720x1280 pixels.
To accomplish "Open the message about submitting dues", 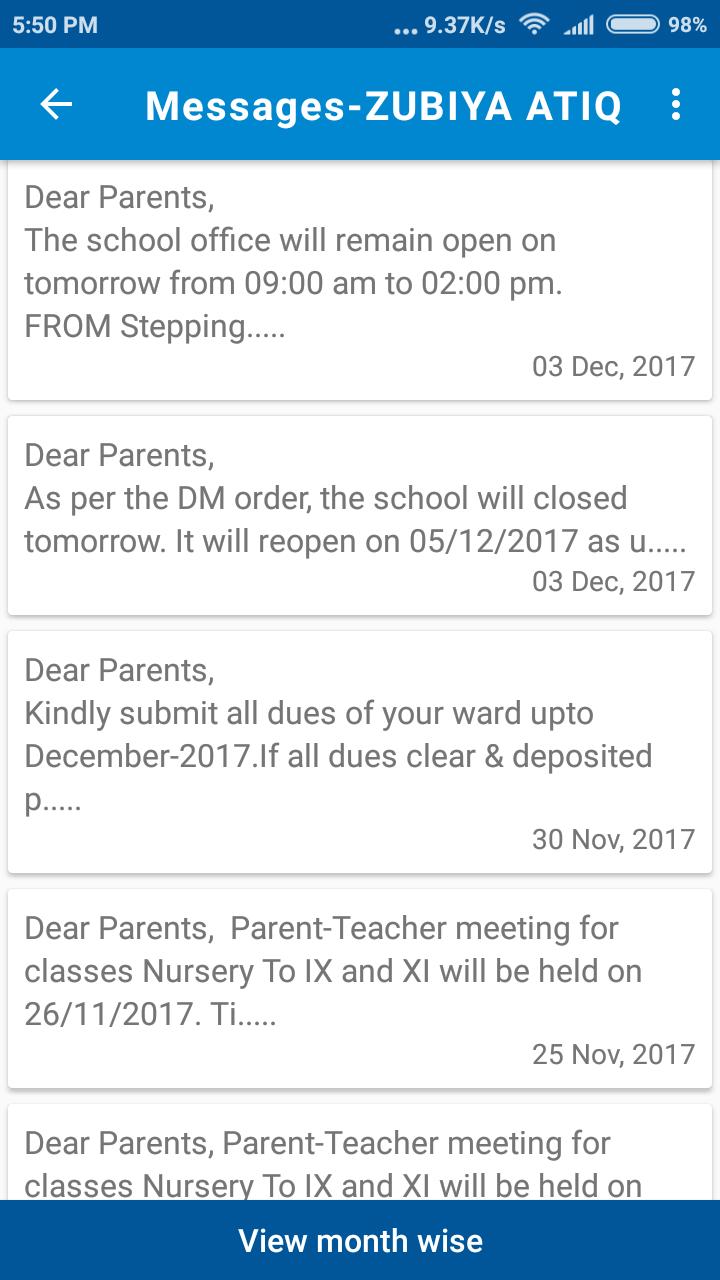I will click(360, 752).
